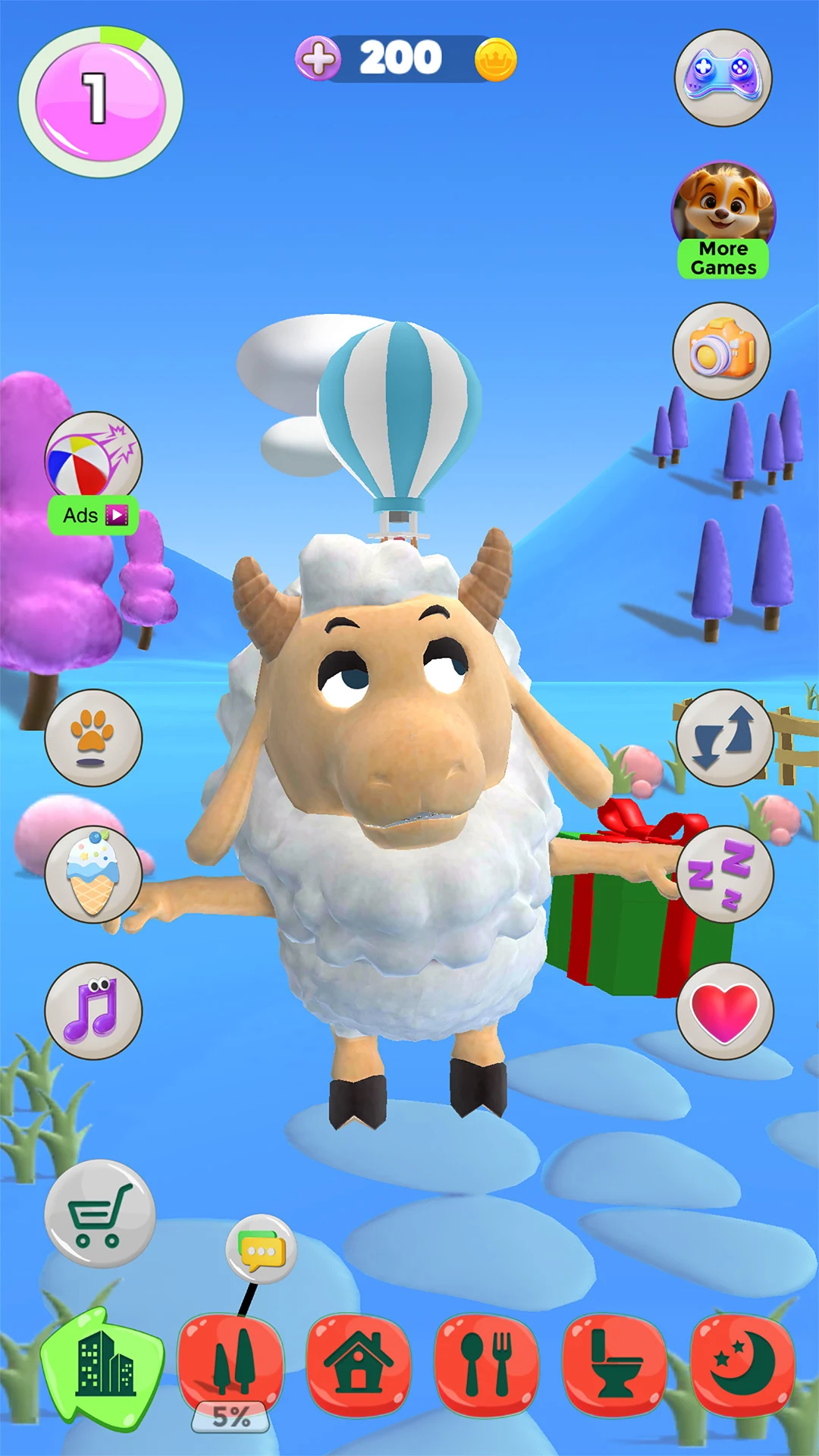Image resolution: width=819 pixels, height=1456 pixels.
Task: Put the sheep to sleep with Zzz
Action: coord(724,874)
